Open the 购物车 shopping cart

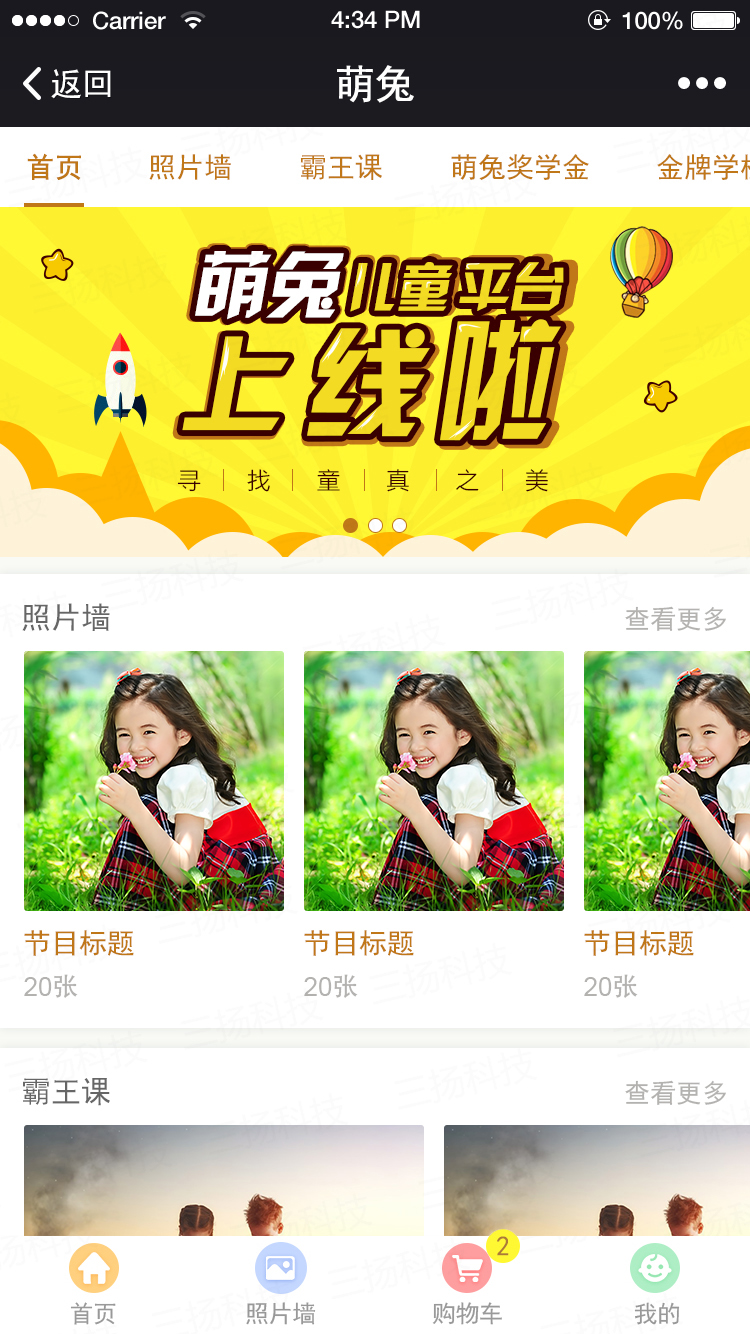[467, 1285]
